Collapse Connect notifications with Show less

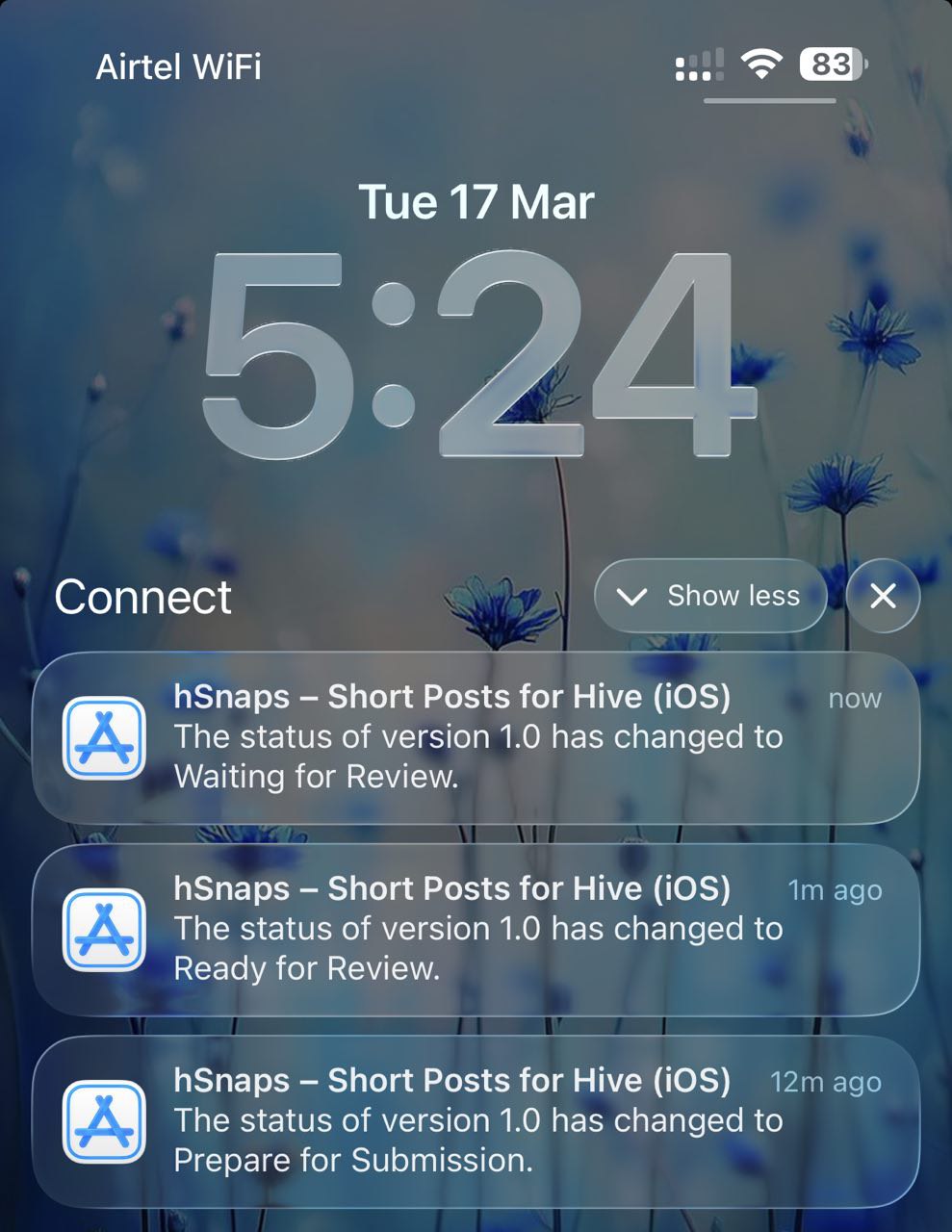pyautogui.click(x=710, y=596)
